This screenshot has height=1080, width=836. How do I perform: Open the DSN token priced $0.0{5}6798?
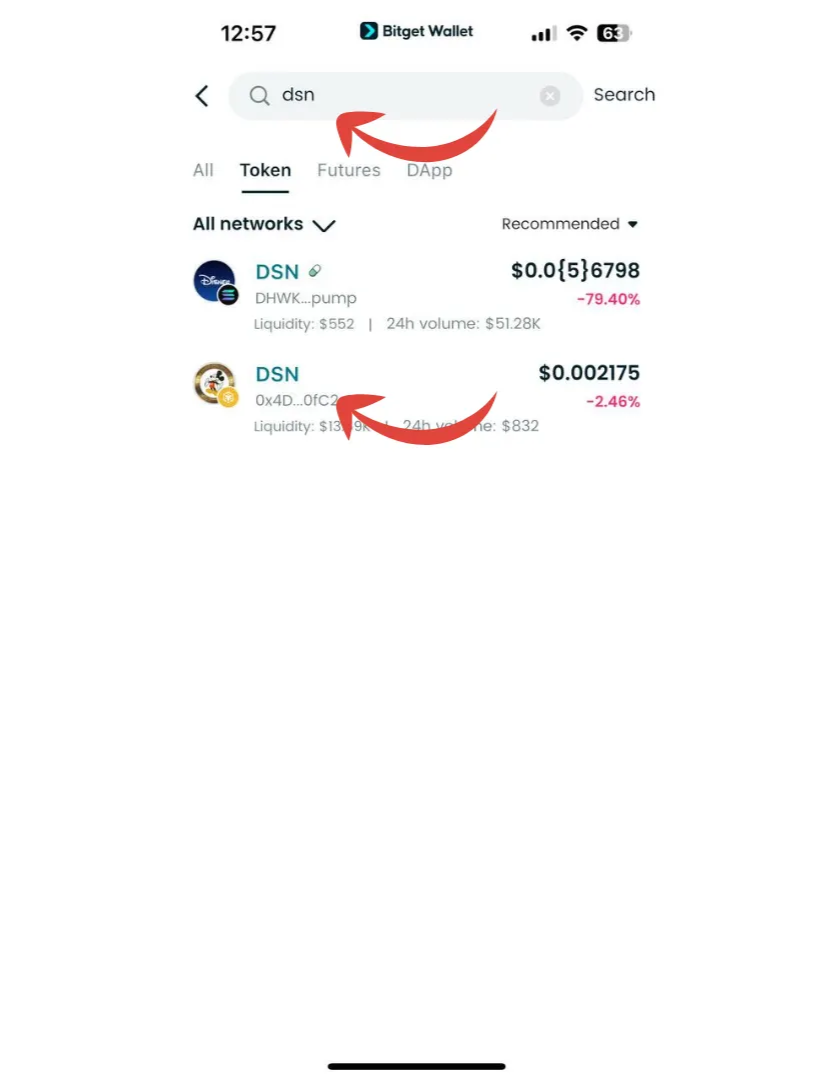coord(415,295)
